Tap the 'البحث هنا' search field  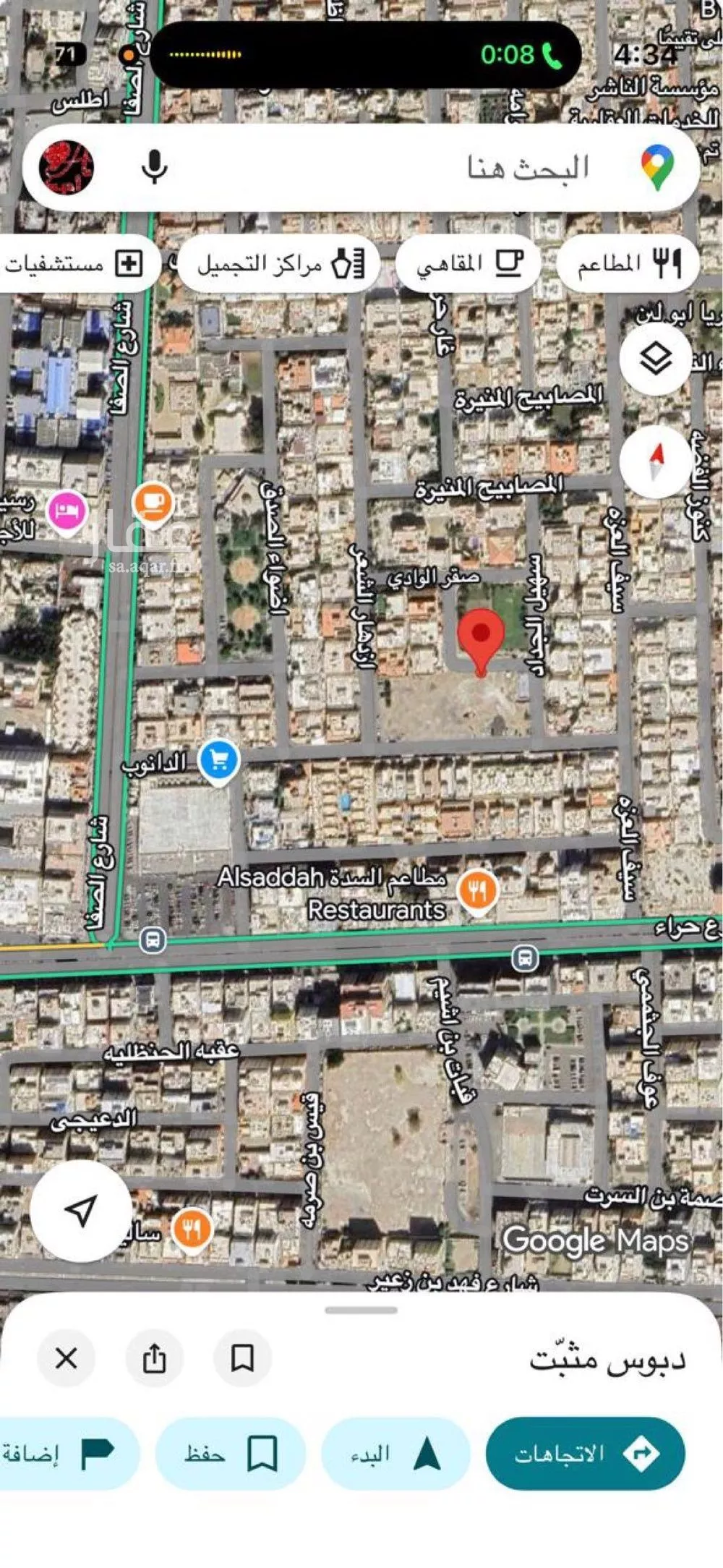pos(434,168)
